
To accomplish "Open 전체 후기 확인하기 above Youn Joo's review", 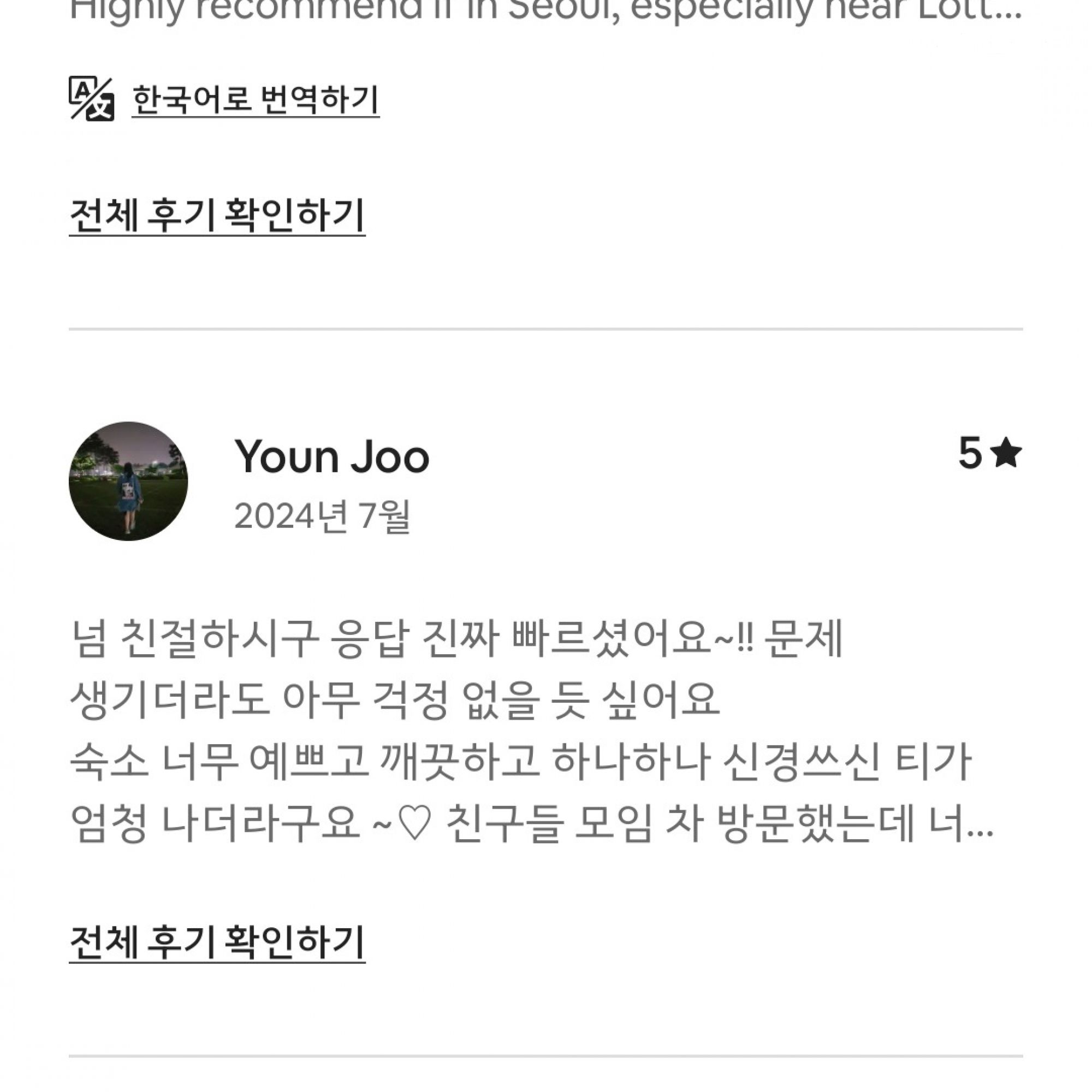I will (x=217, y=215).
